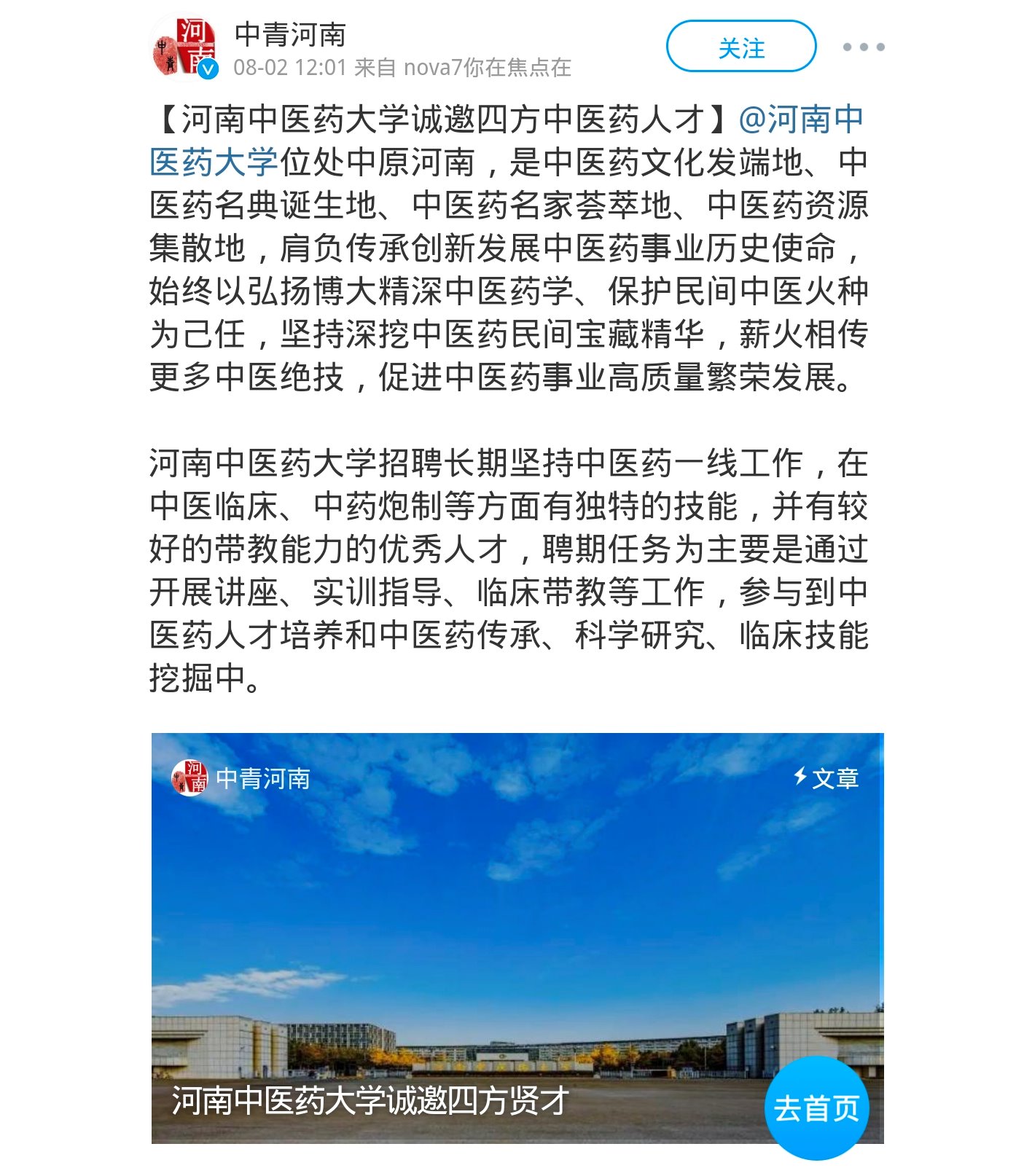
Task: Open the @河南中医药大学 mention link
Action: (800, 119)
